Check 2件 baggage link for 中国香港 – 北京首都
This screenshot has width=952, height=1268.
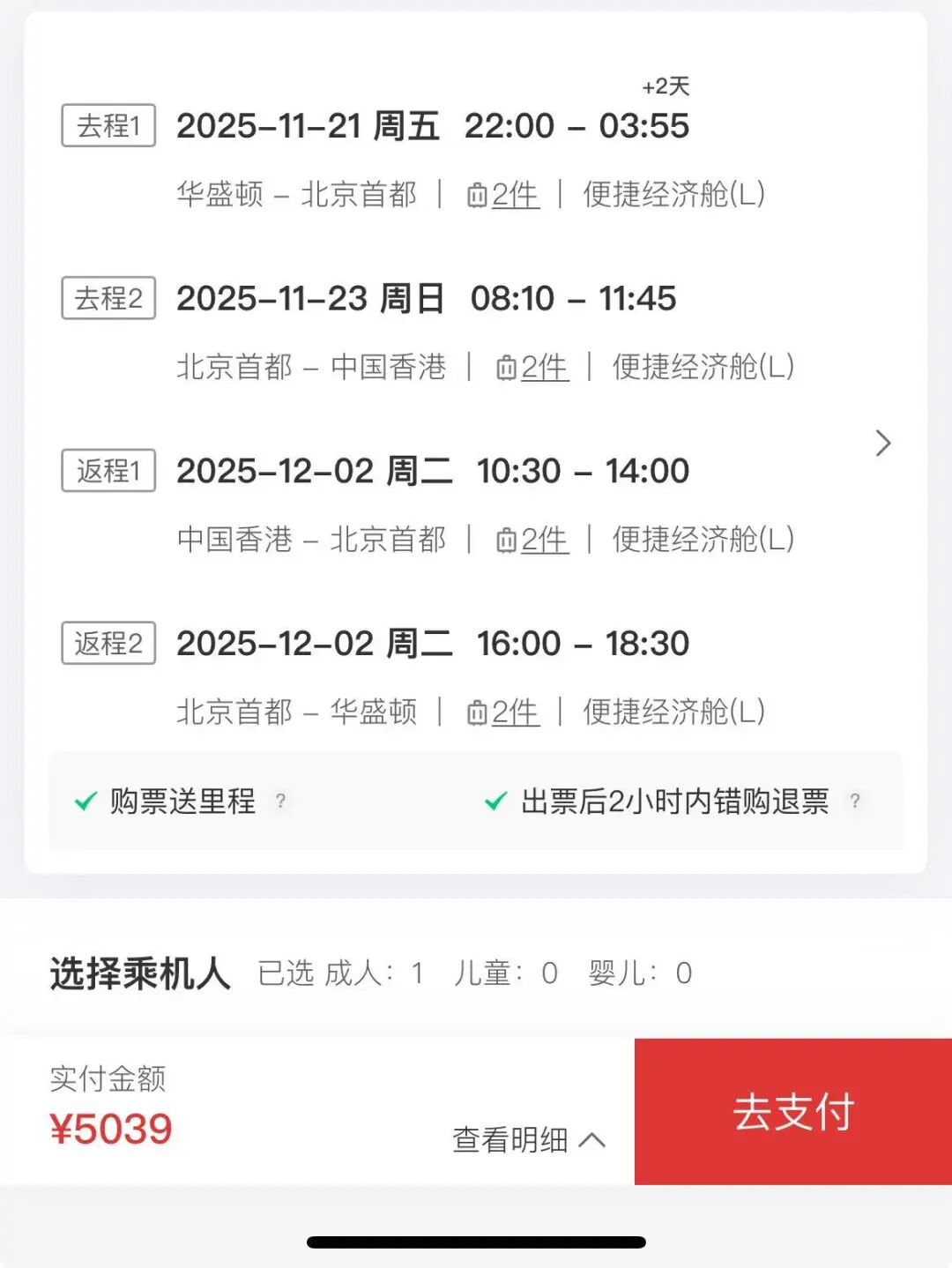point(532,540)
